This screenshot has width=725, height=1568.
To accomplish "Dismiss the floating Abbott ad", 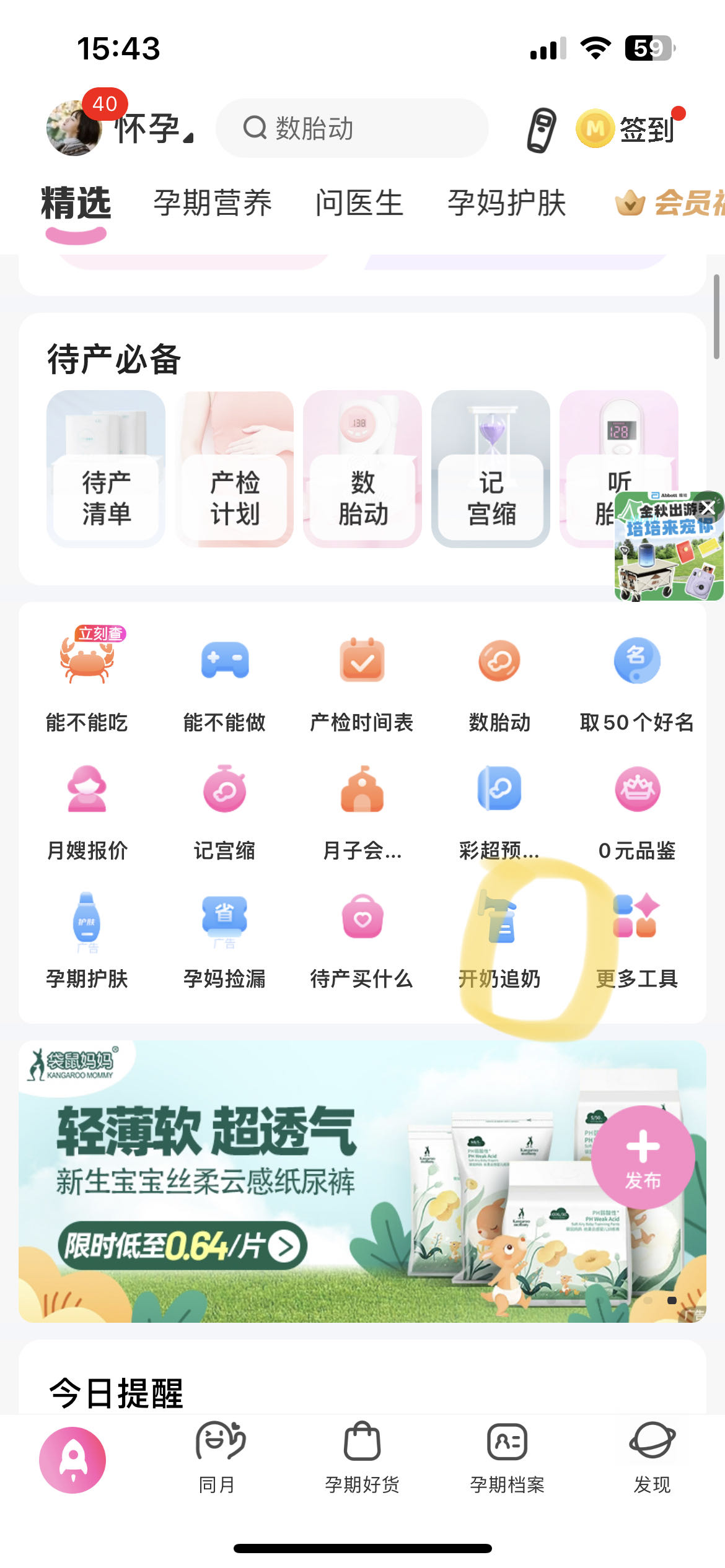I will click(x=708, y=508).
